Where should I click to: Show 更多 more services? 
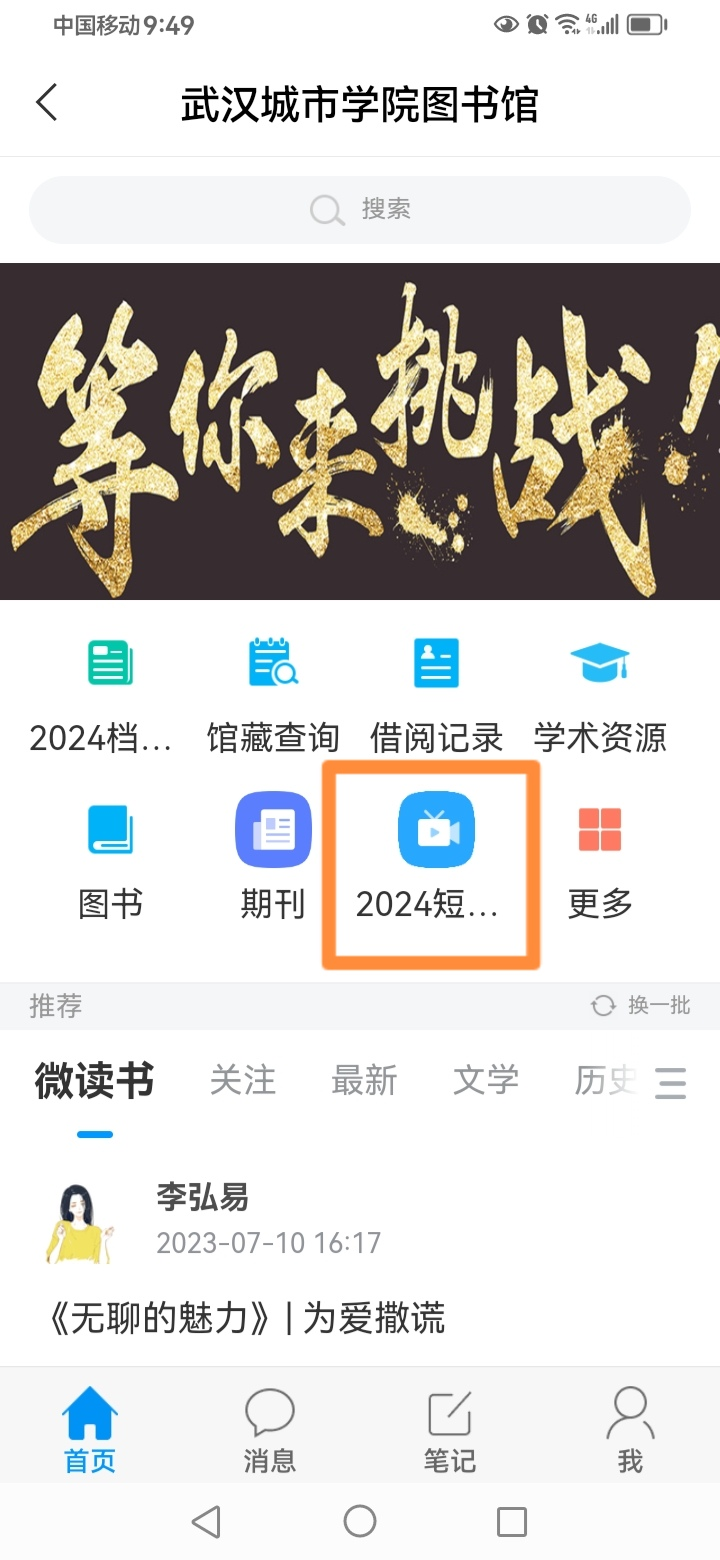point(599,858)
